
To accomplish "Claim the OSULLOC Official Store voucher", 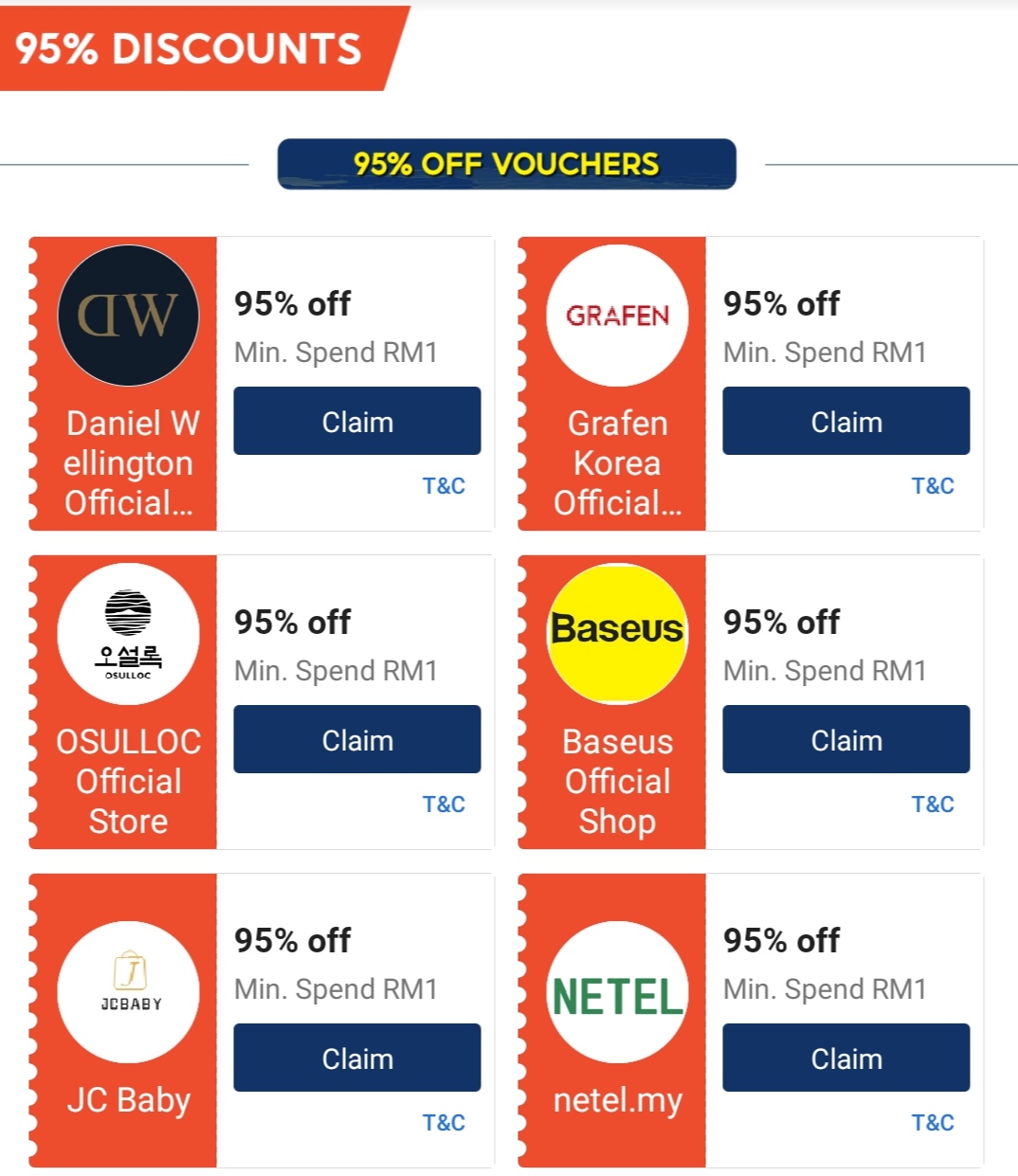I will click(356, 739).
